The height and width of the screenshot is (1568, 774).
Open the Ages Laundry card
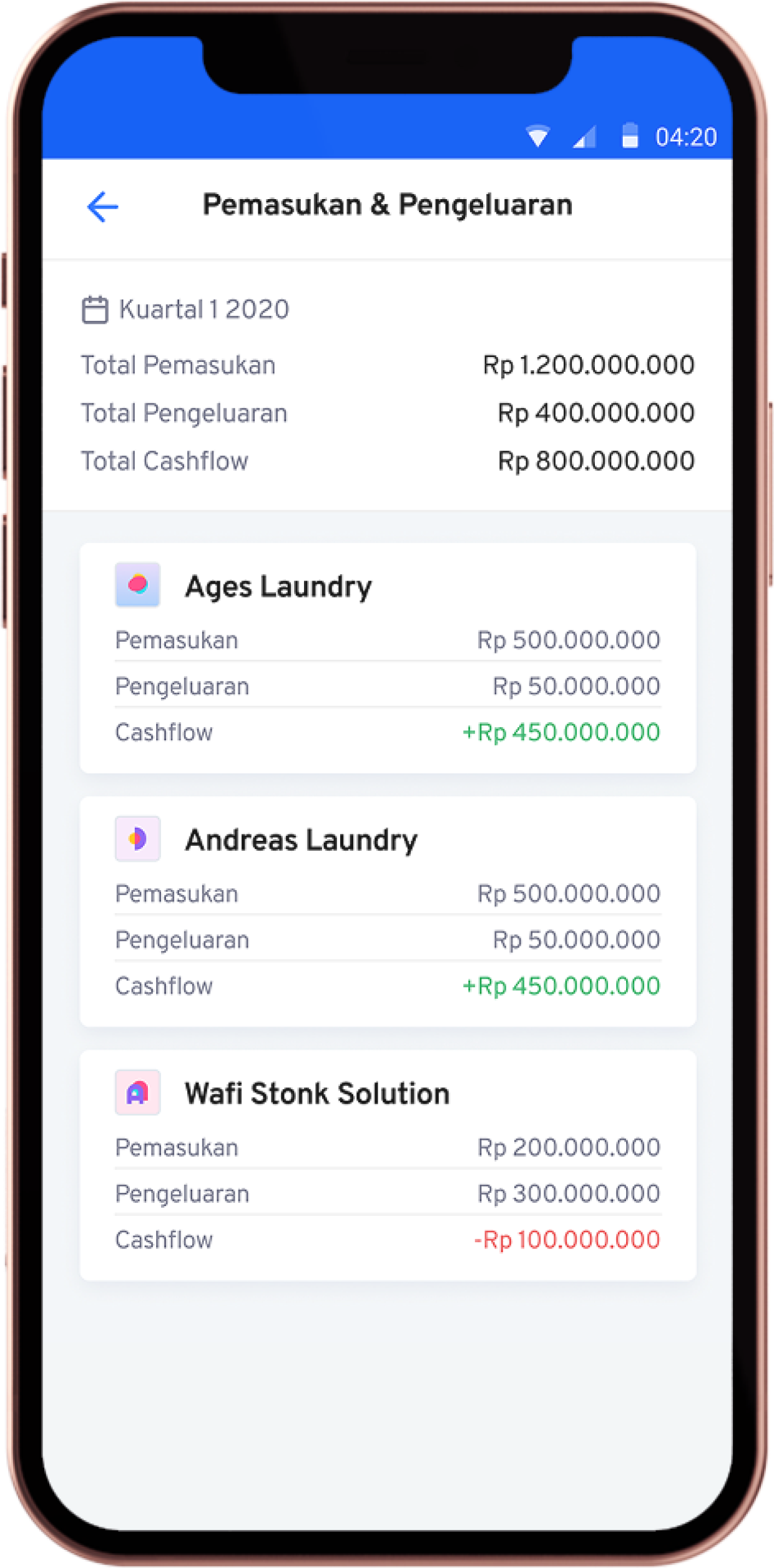pos(388,658)
